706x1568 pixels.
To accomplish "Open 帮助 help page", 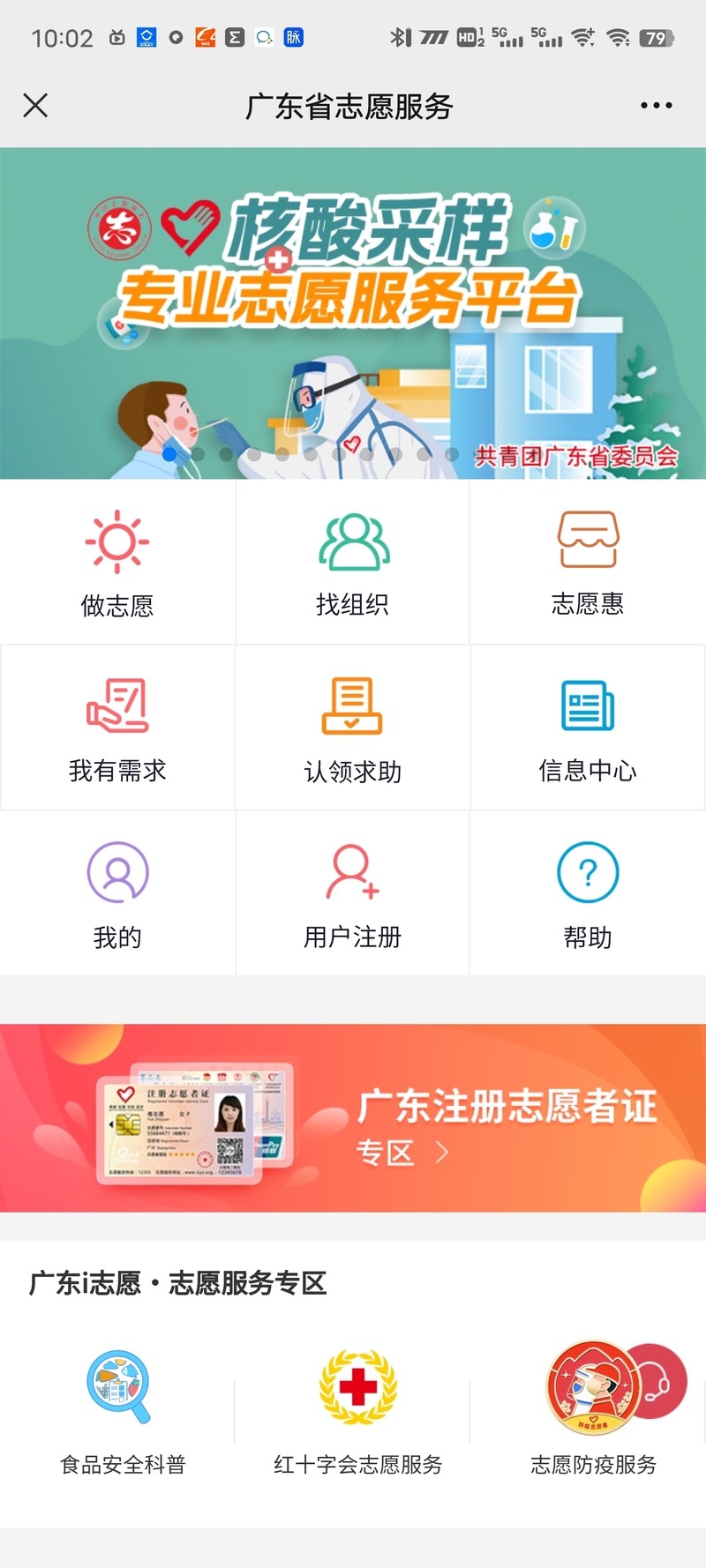I will [x=588, y=893].
